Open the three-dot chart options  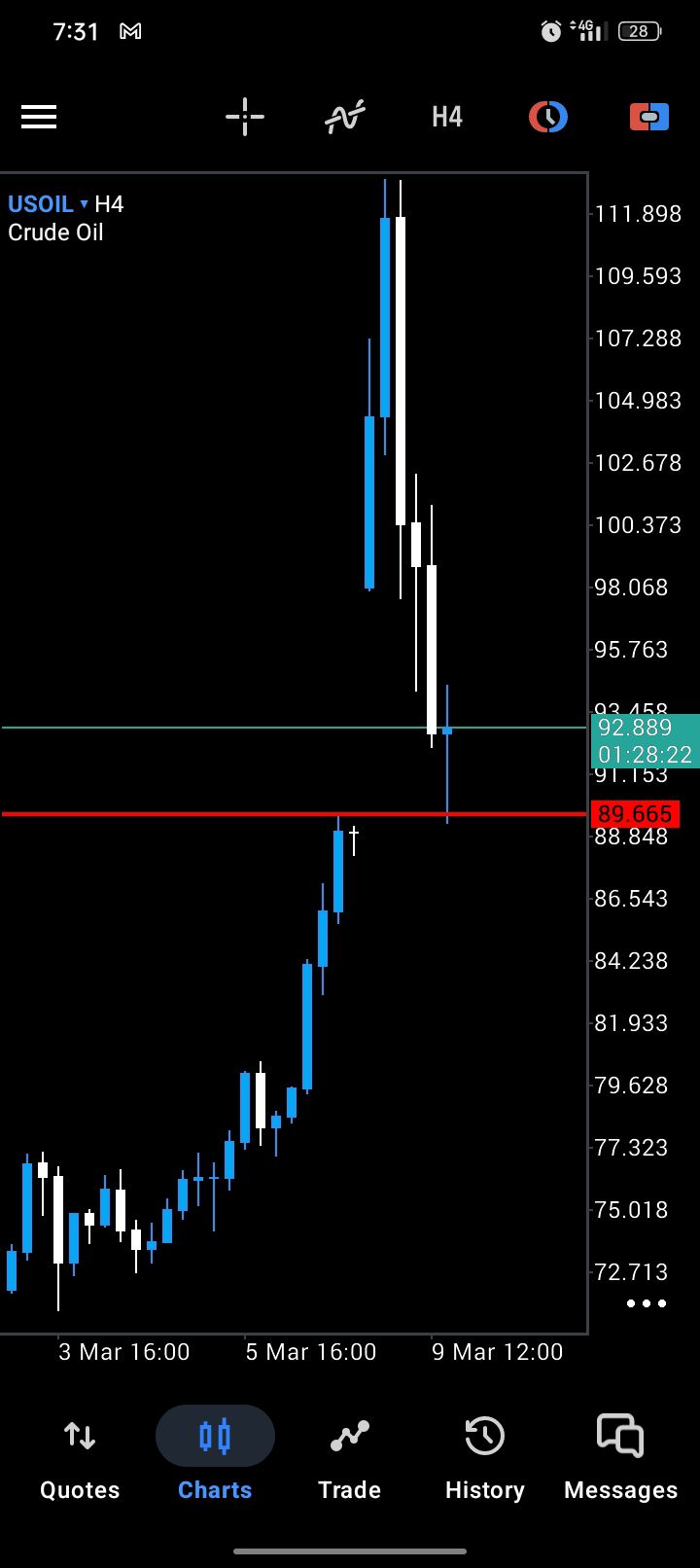pyautogui.click(x=647, y=1303)
